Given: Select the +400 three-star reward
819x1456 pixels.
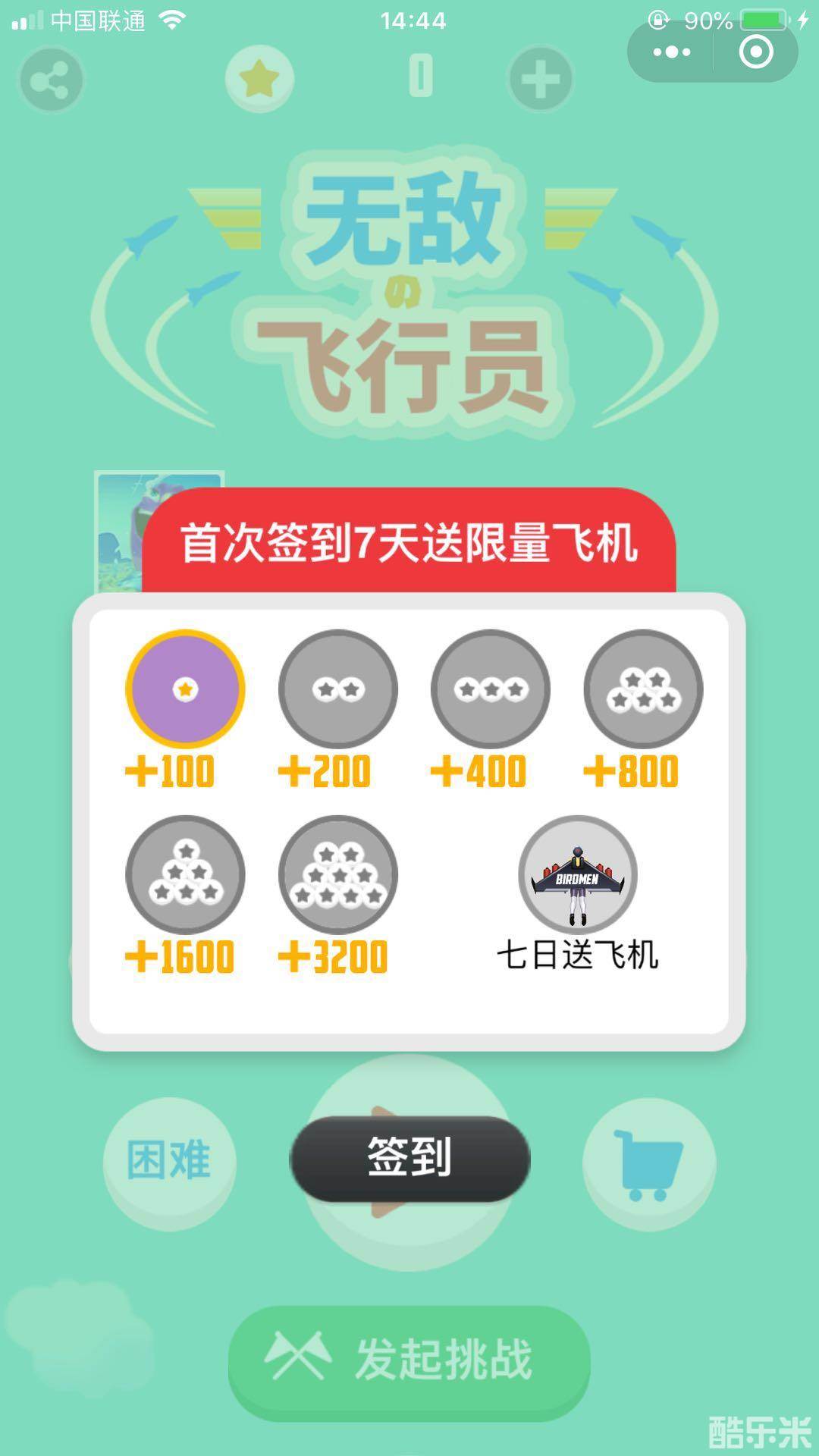Looking at the screenshot, I should point(489,689).
